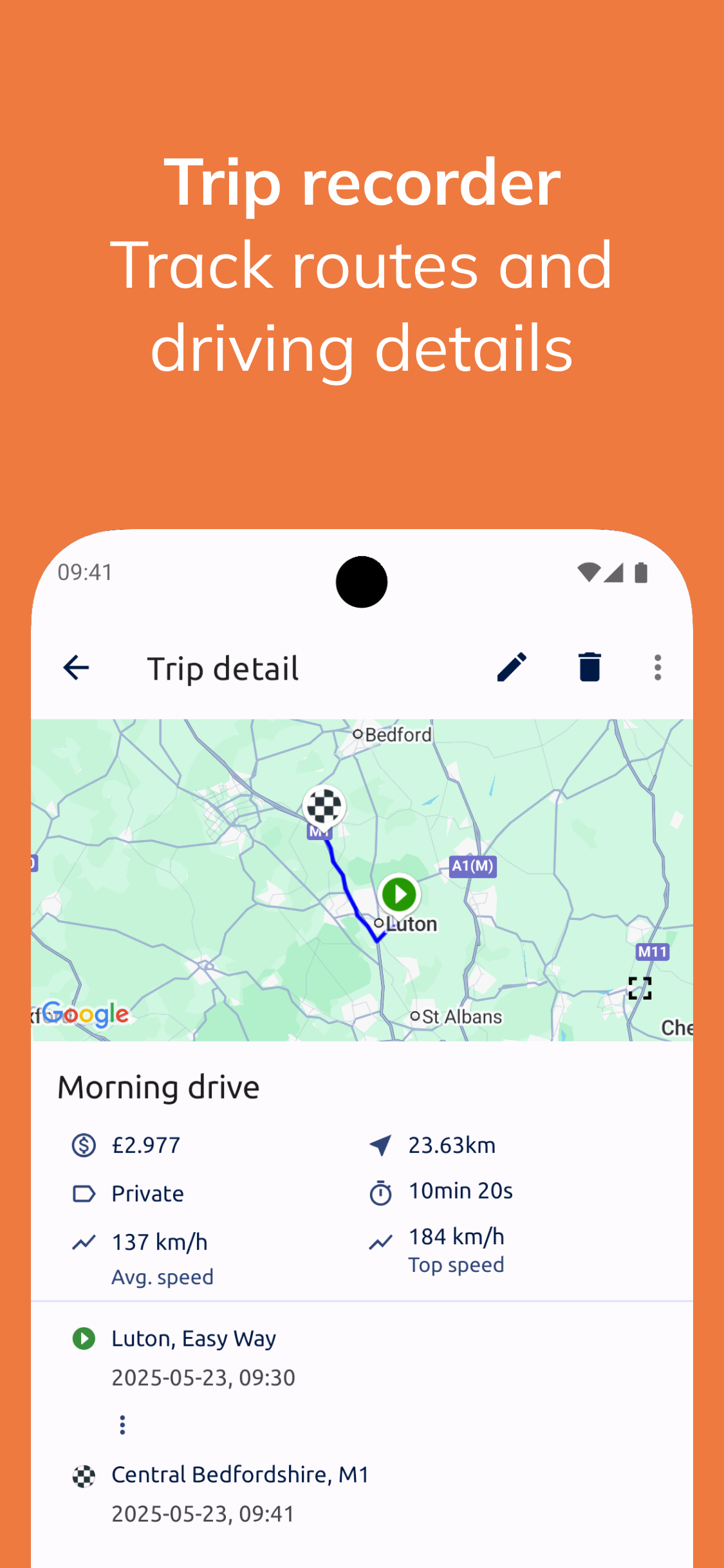Delete this trip using the trash icon
This screenshot has width=724, height=1568.
point(588,667)
